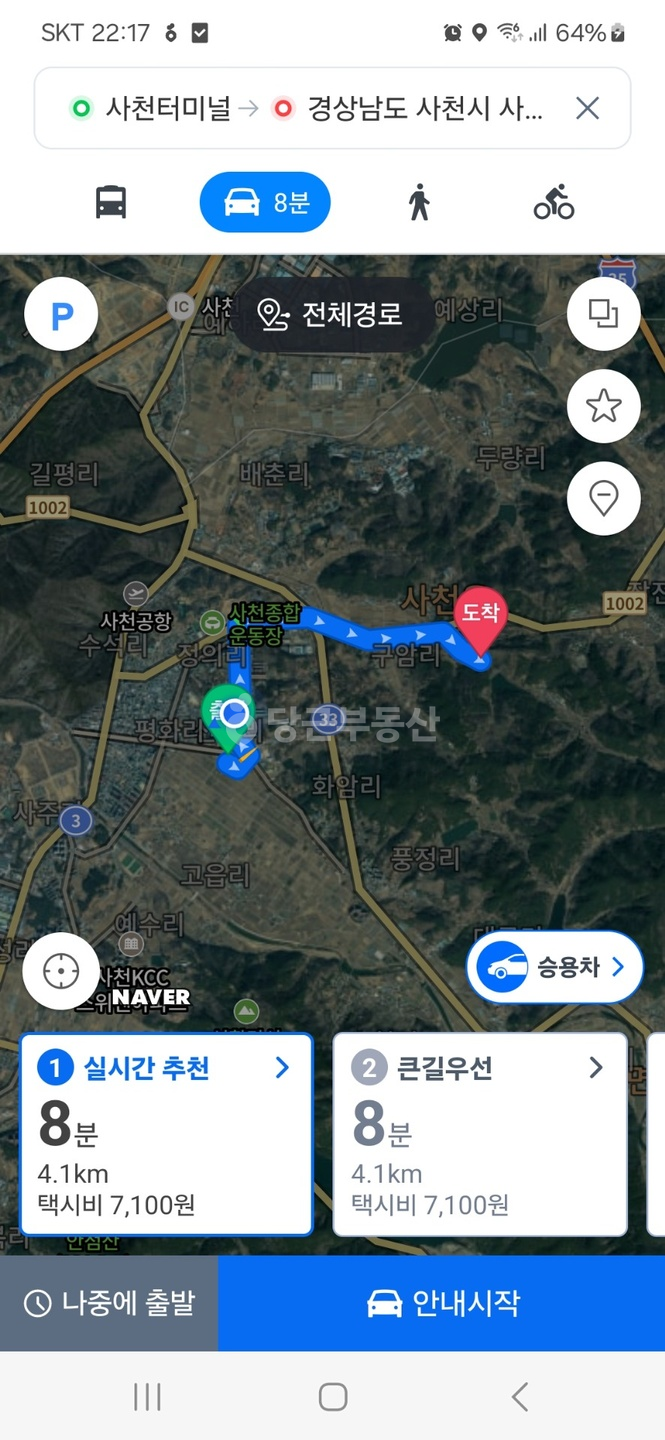Image resolution: width=665 pixels, height=1440 pixels.
Task: Center the map on my current location
Action: point(61,971)
